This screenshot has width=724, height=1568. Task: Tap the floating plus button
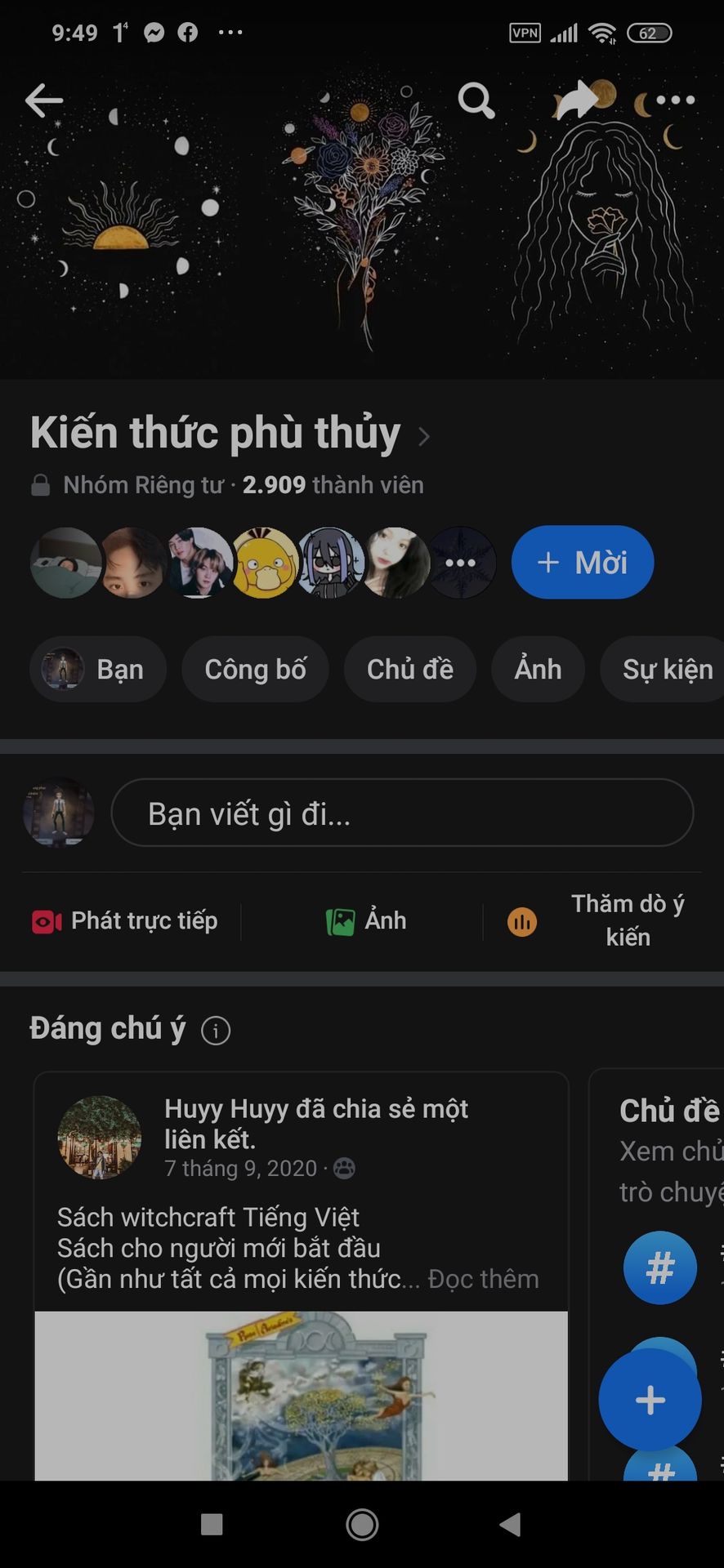point(650,1400)
